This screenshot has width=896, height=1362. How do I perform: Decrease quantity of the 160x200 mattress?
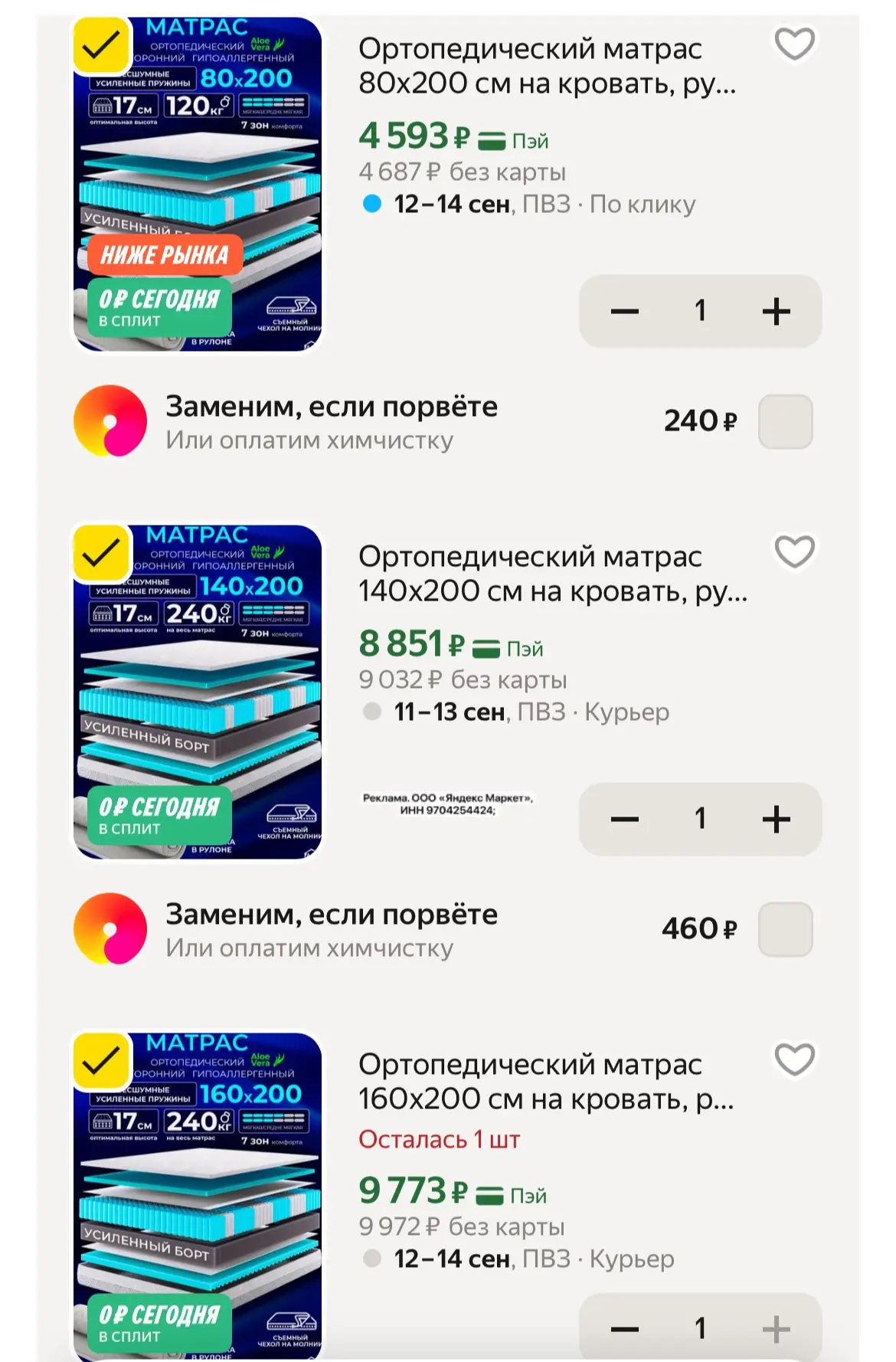pyautogui.click(x=624, y=1329)
